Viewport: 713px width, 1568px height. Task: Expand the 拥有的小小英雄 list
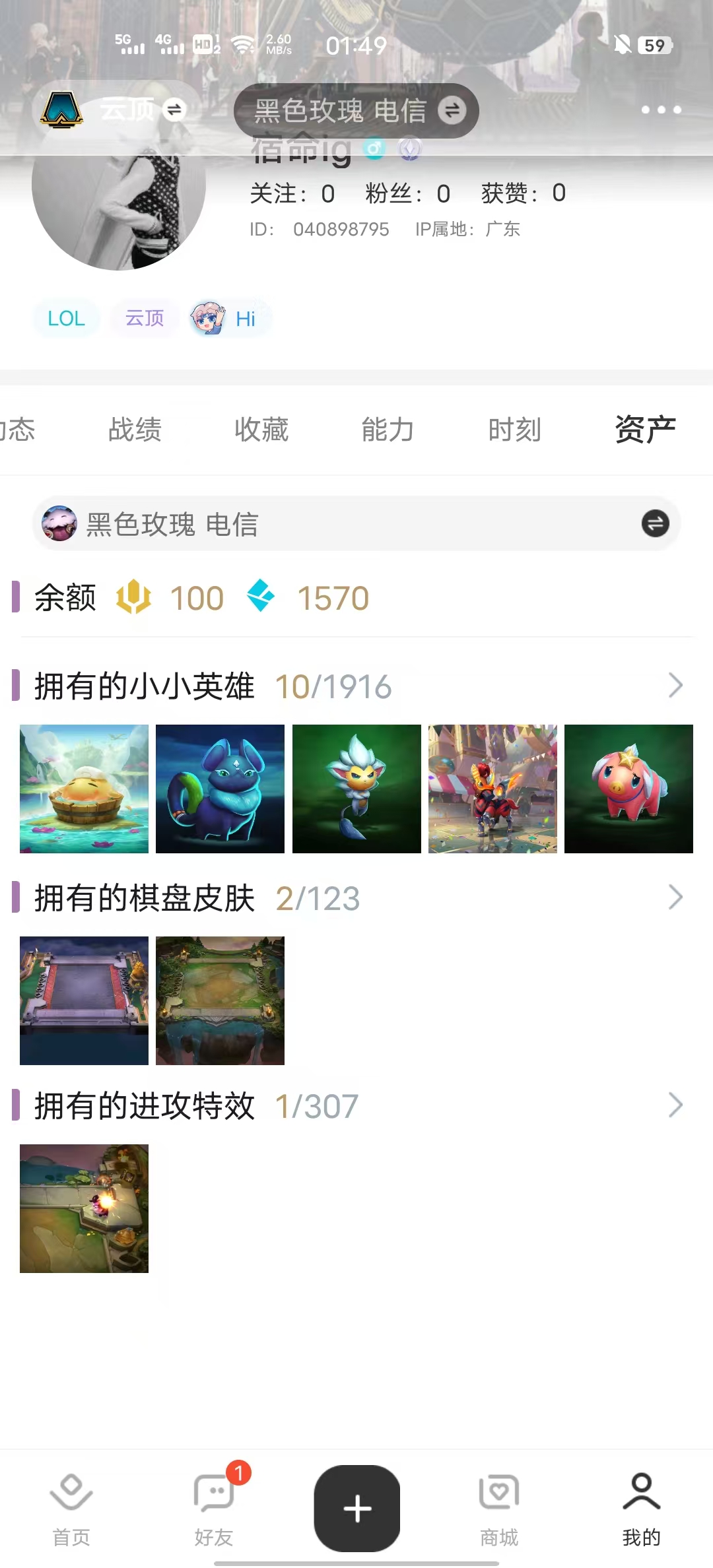tap(675, 686)
